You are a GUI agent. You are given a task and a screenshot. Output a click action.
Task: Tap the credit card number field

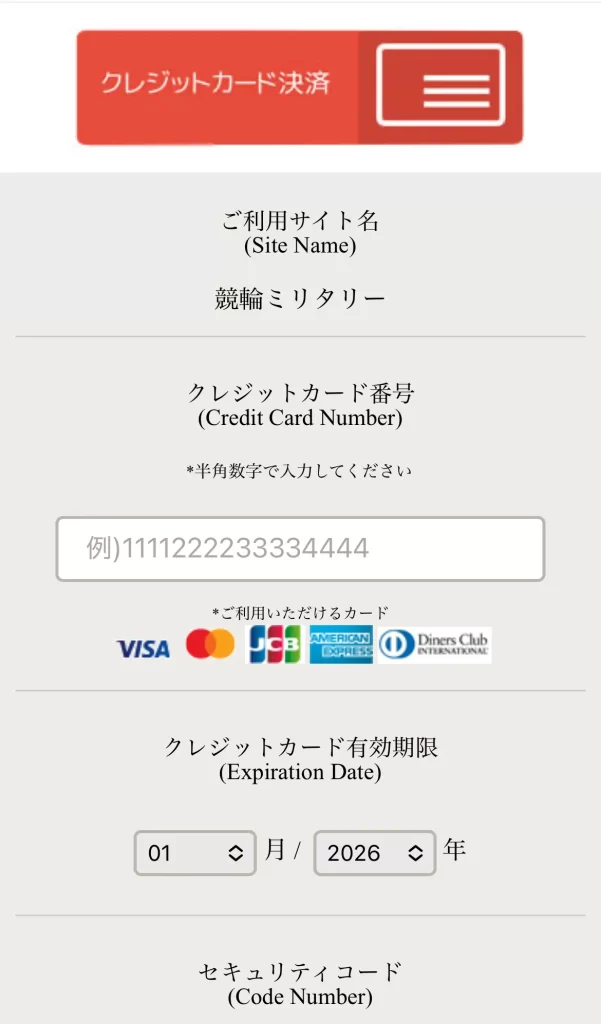pyautogui.click(x=300, y=549)
